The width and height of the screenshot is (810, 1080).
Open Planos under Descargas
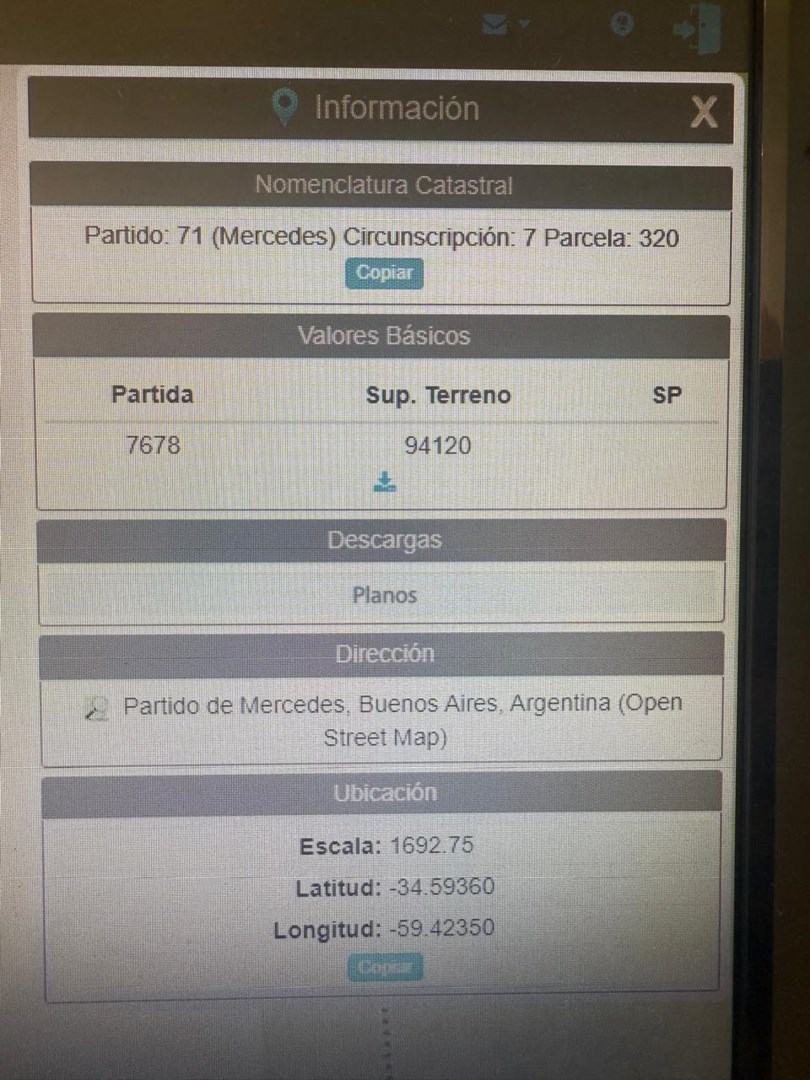pyautogui.click(x=384, y=595)
